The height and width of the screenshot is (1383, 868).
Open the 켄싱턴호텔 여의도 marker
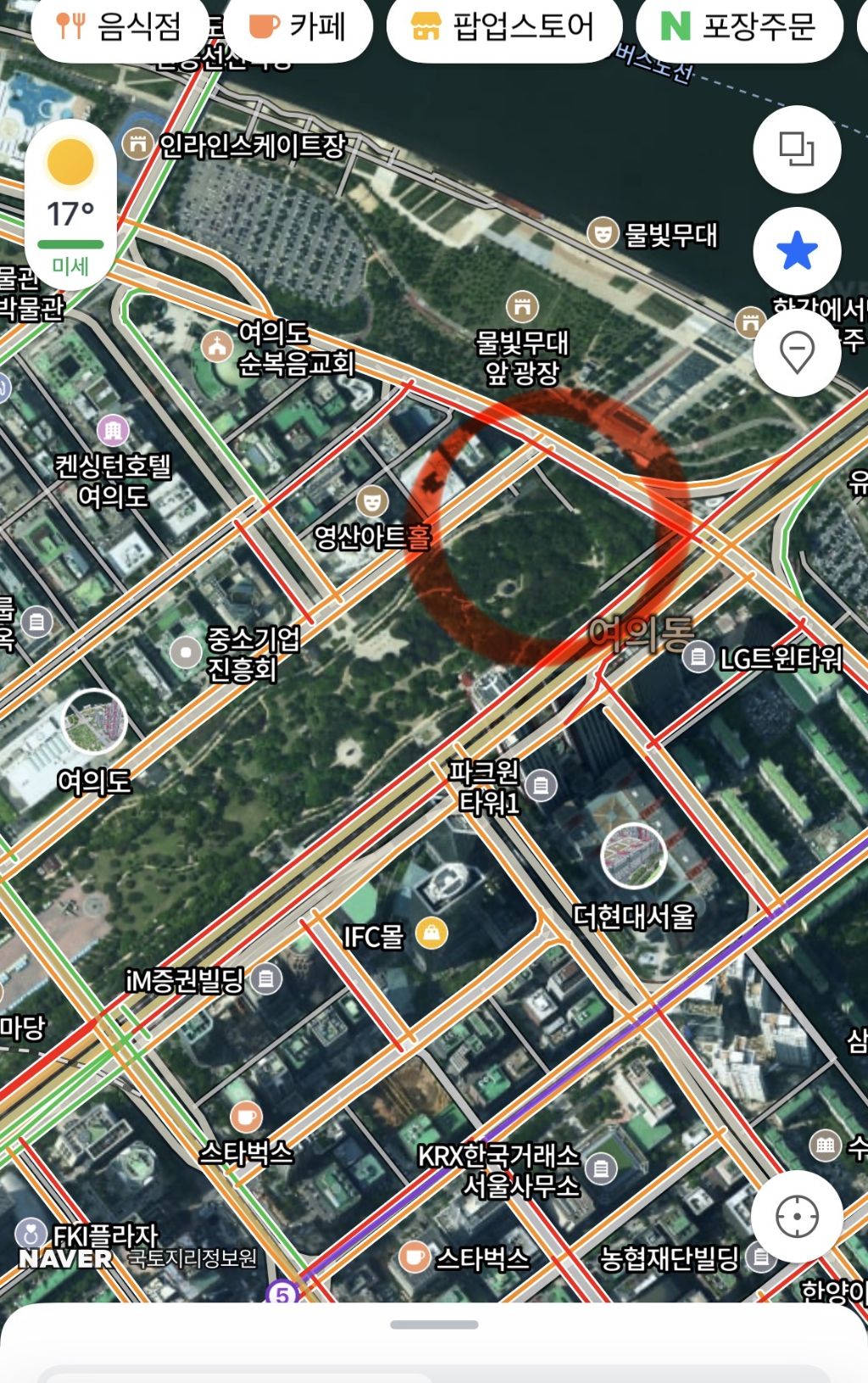113,431
